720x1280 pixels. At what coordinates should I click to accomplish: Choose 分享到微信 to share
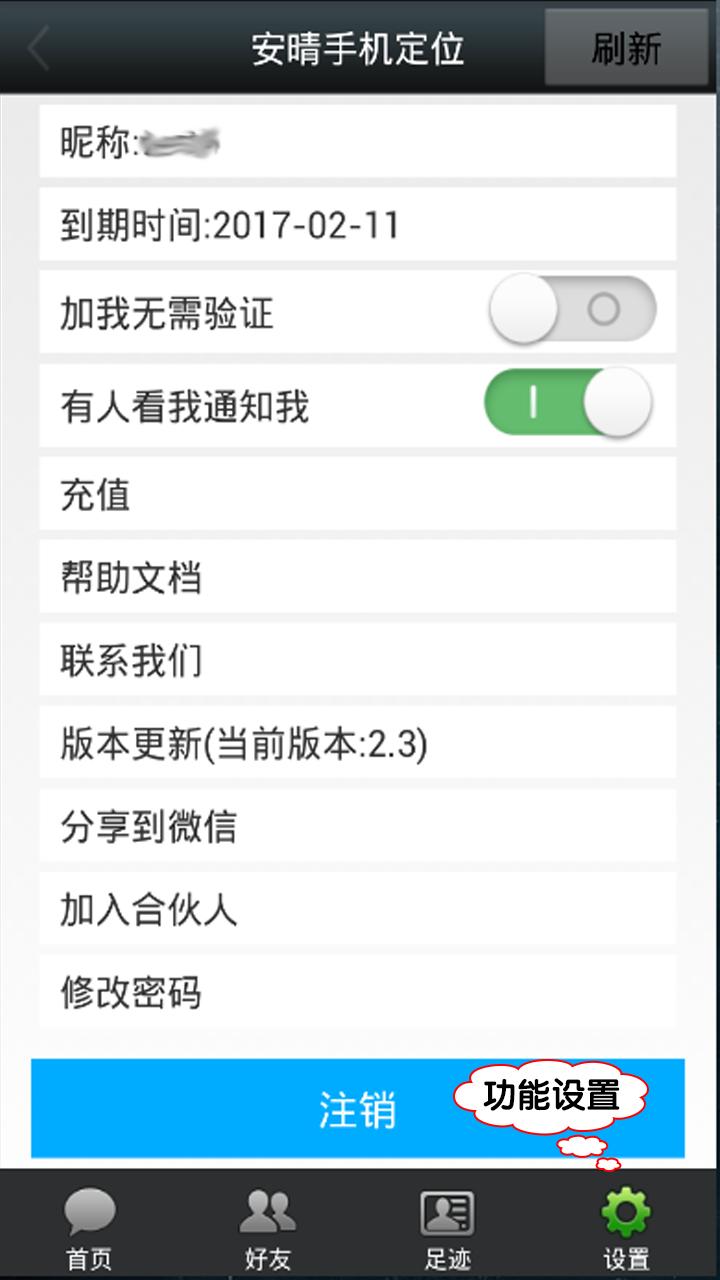(357, 827)
